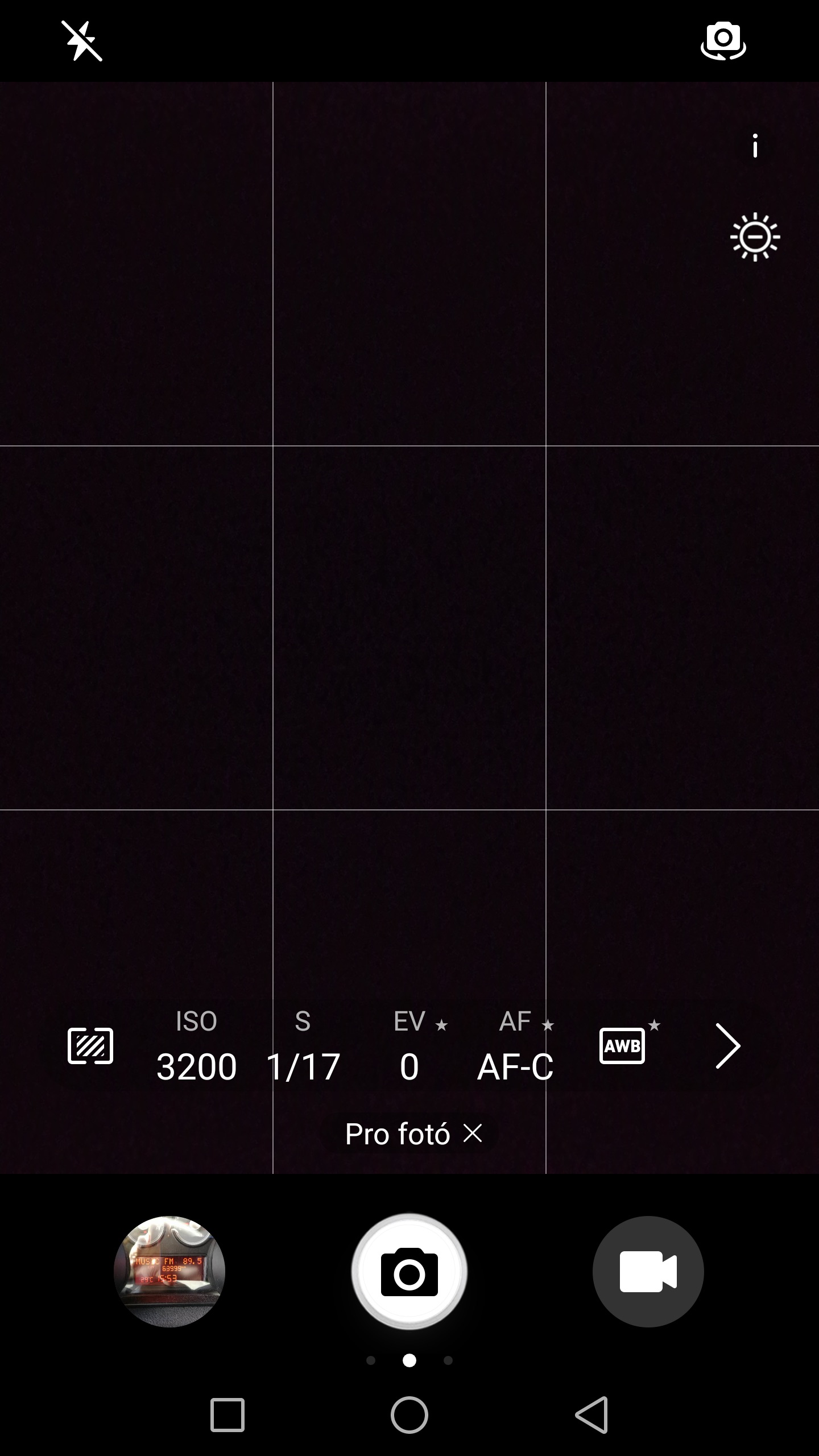Open the metering mode setting
The width and height of the screenshot is (819, 1456).
90,1045
